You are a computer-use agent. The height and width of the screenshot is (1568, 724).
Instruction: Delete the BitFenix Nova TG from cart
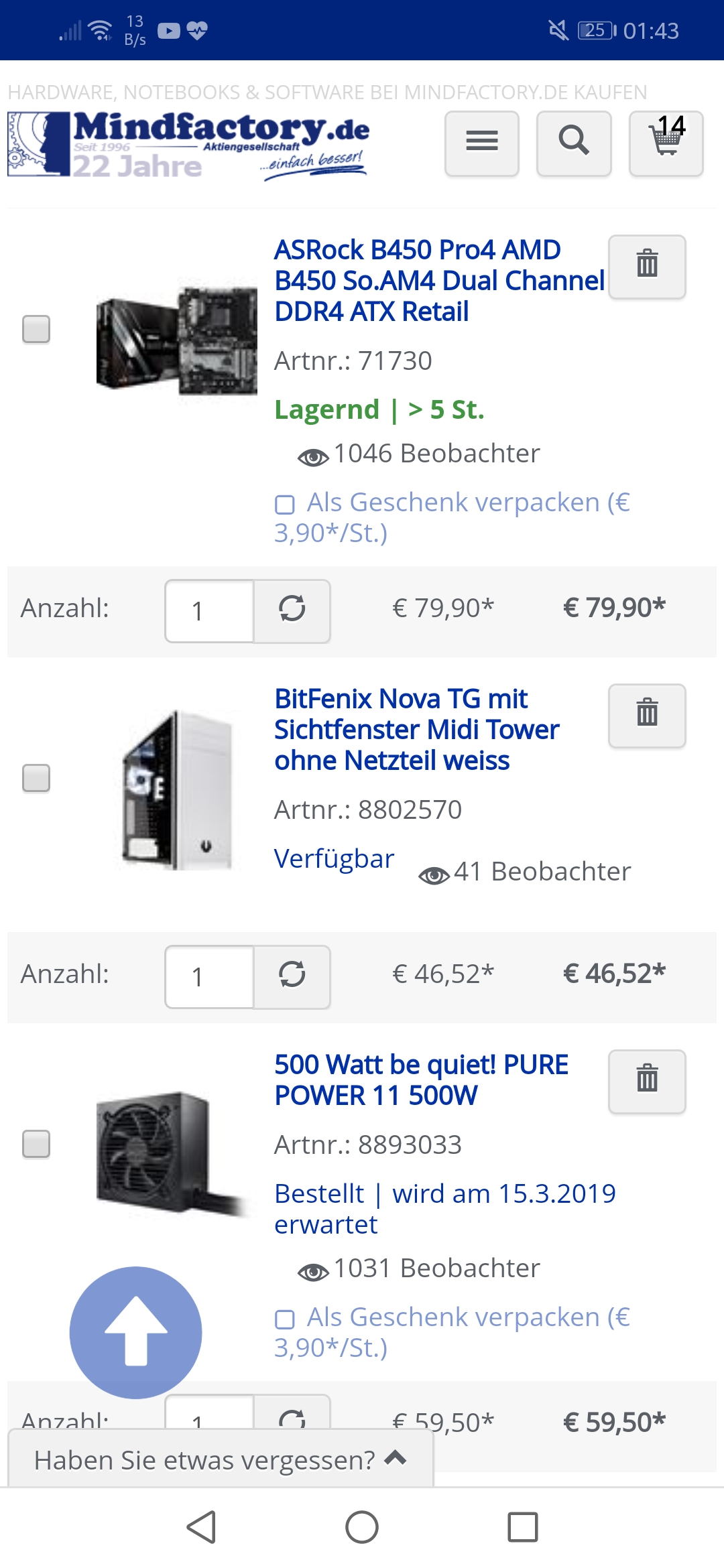coord(646,716)
